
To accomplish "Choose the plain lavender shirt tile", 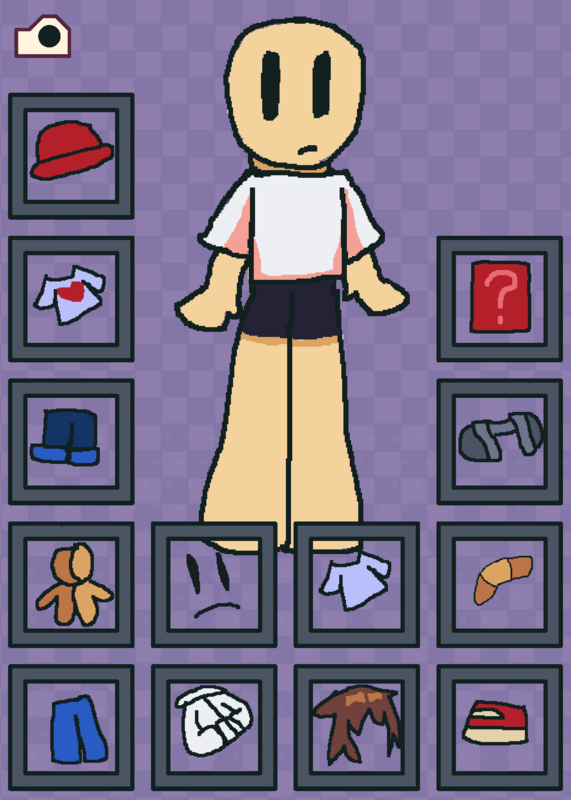I will [357, 585].
